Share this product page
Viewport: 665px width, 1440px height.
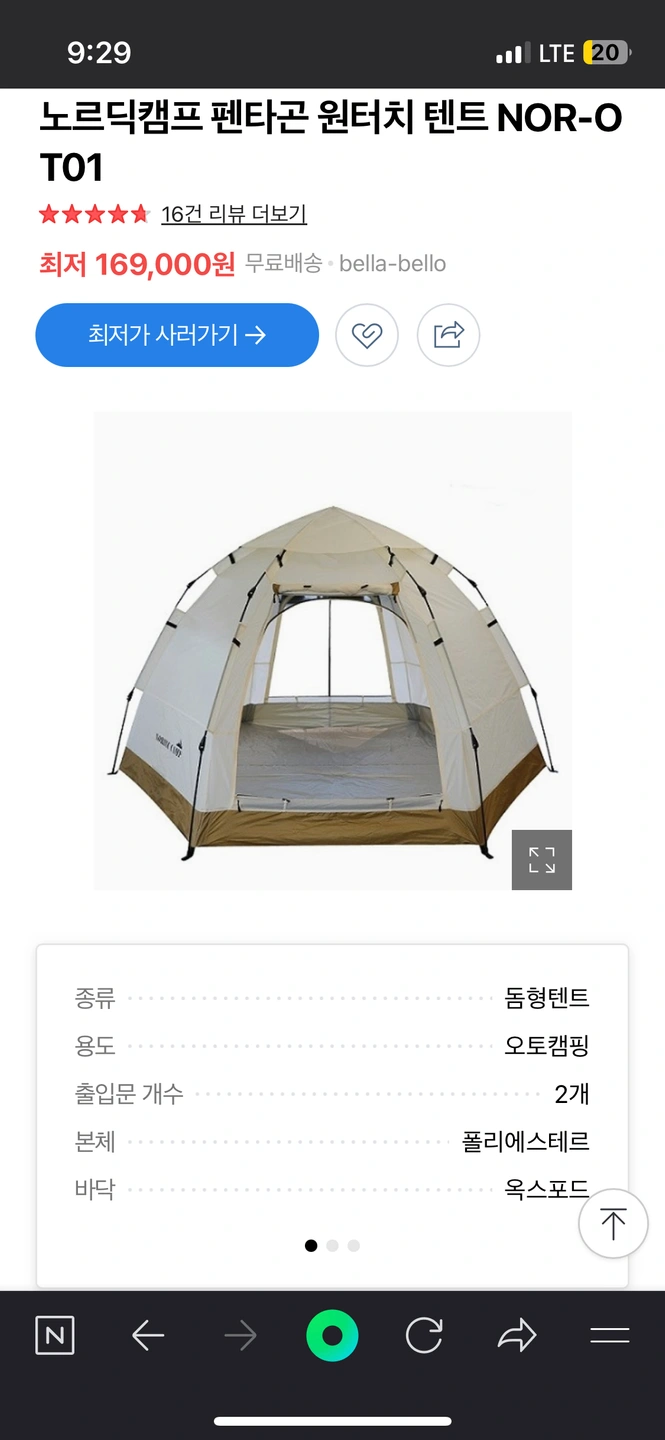(448, 335)
